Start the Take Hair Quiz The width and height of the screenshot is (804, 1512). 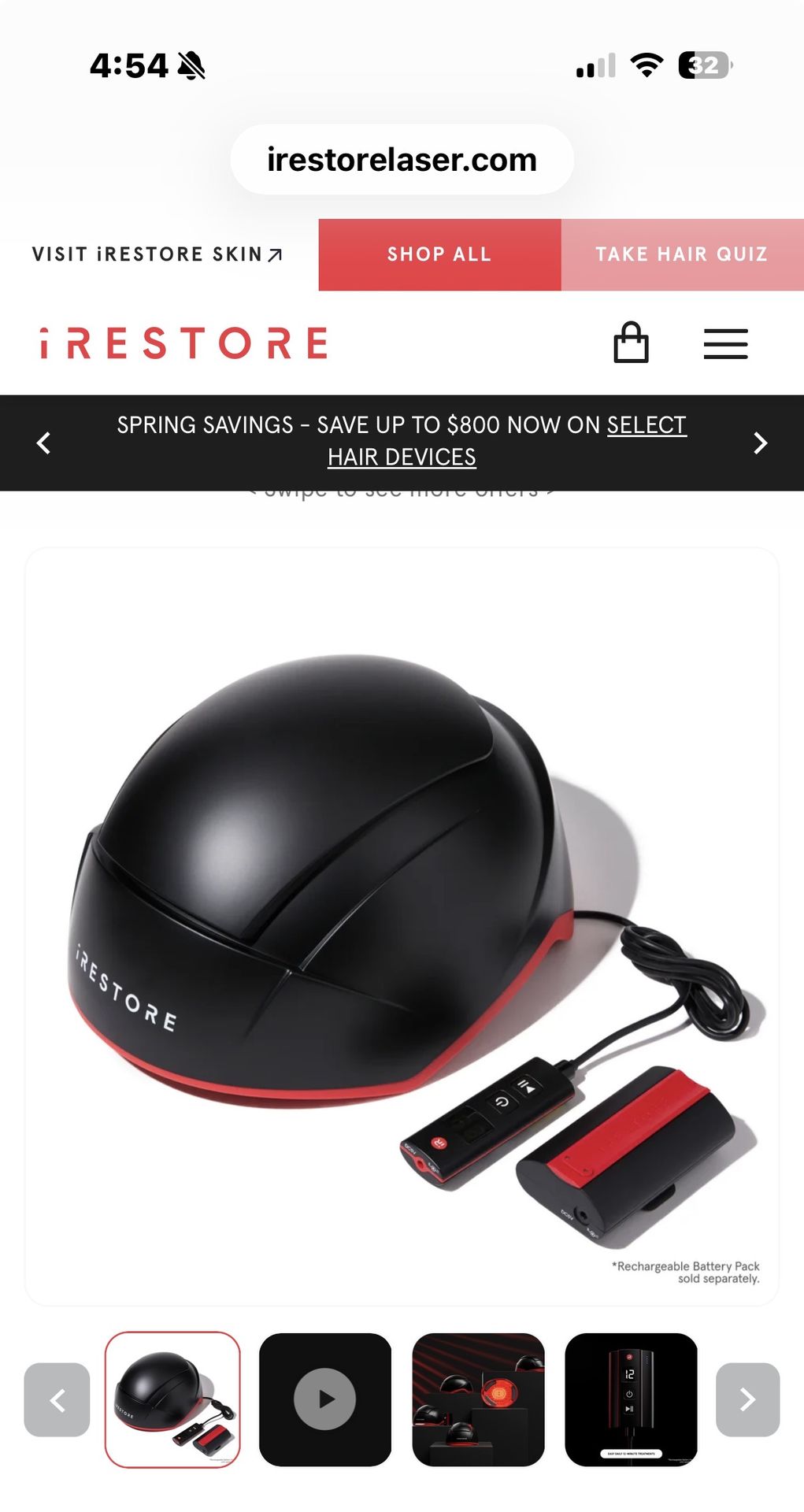(x=682, y=254)
